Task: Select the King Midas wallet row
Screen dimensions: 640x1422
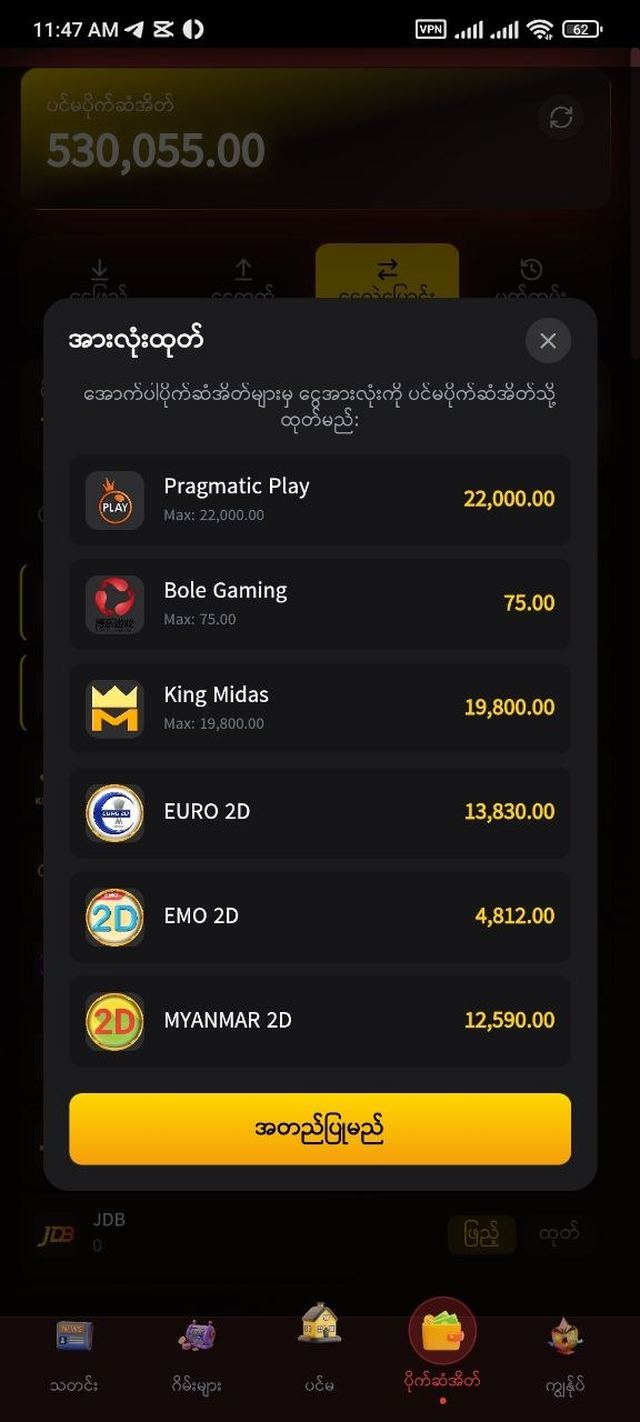Action: click(320, 707)
